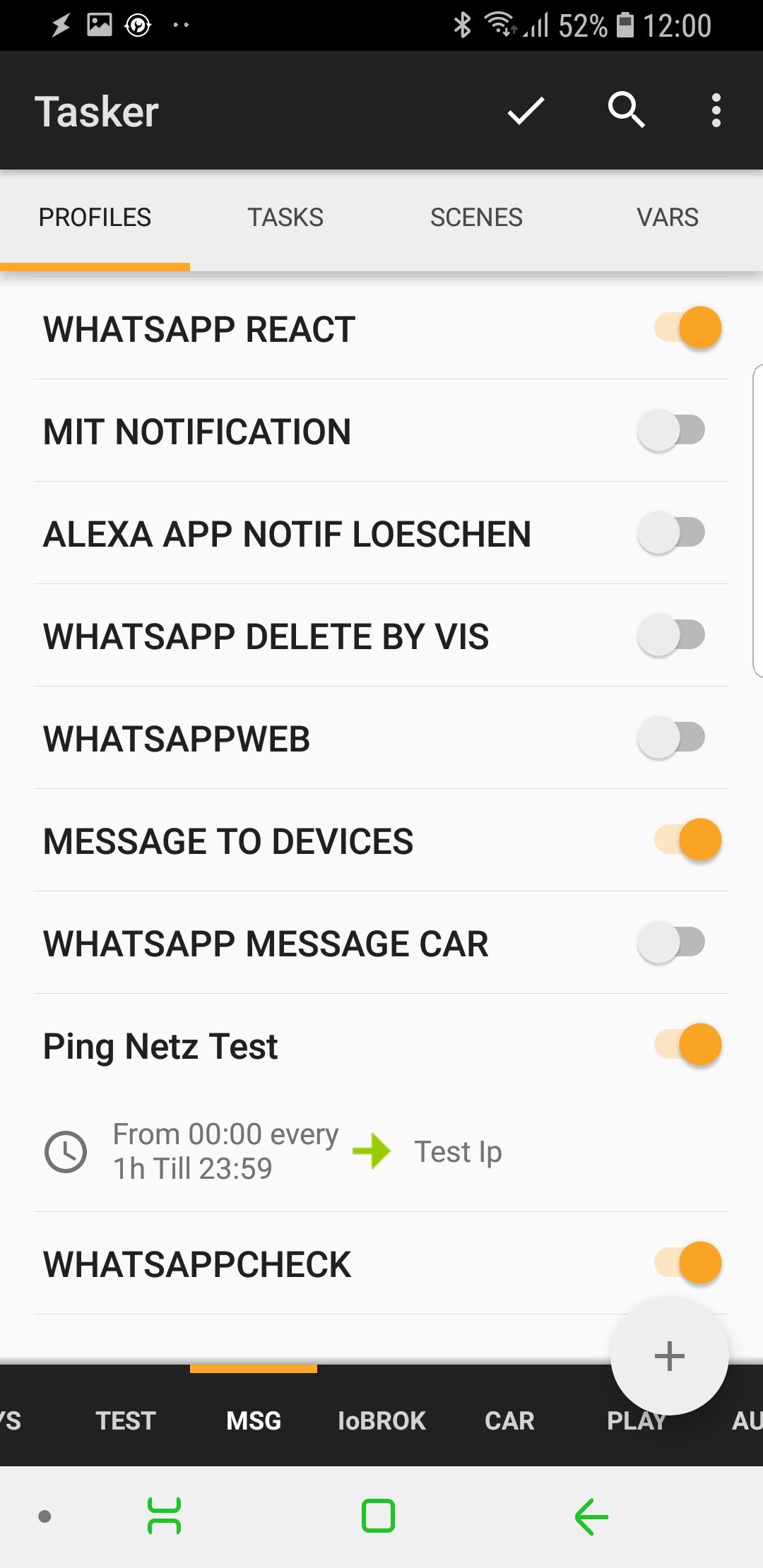This screenshot has width=763, height=1568.
Task: Expand the WHATSAPPCHECK profile row
Action: click(197, 1264)
